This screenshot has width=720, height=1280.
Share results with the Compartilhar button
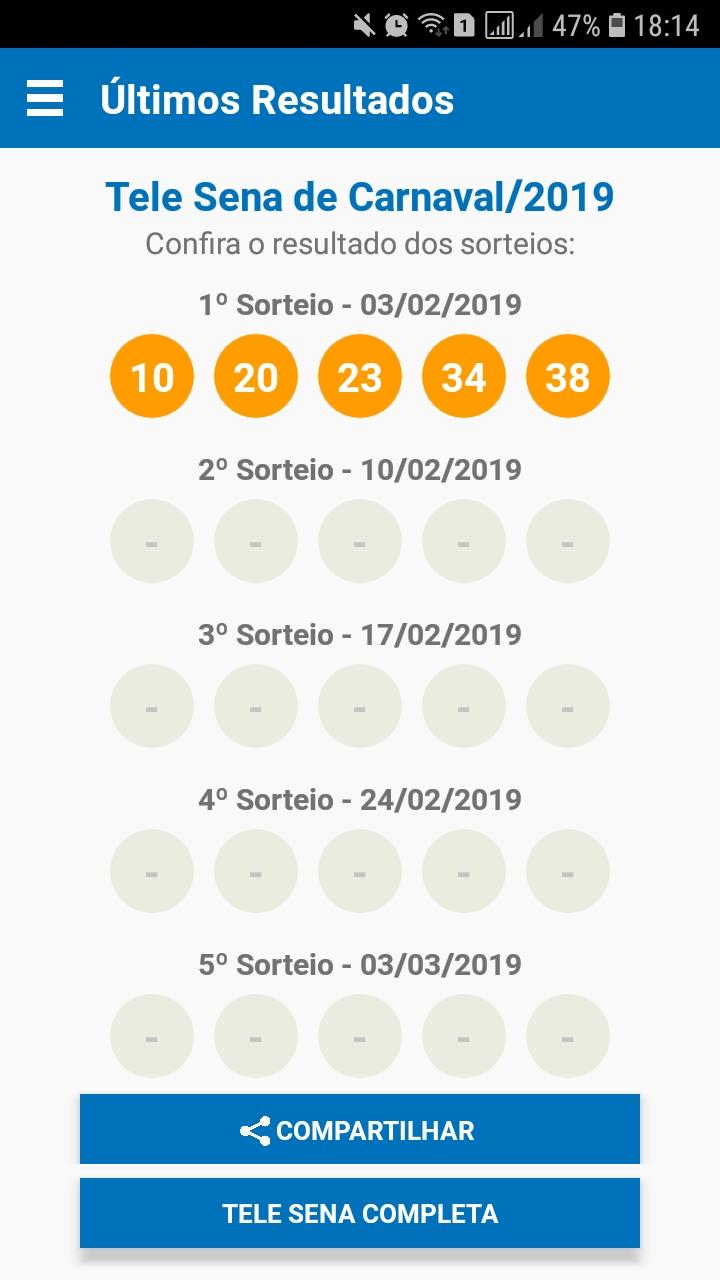point(360,1130)
